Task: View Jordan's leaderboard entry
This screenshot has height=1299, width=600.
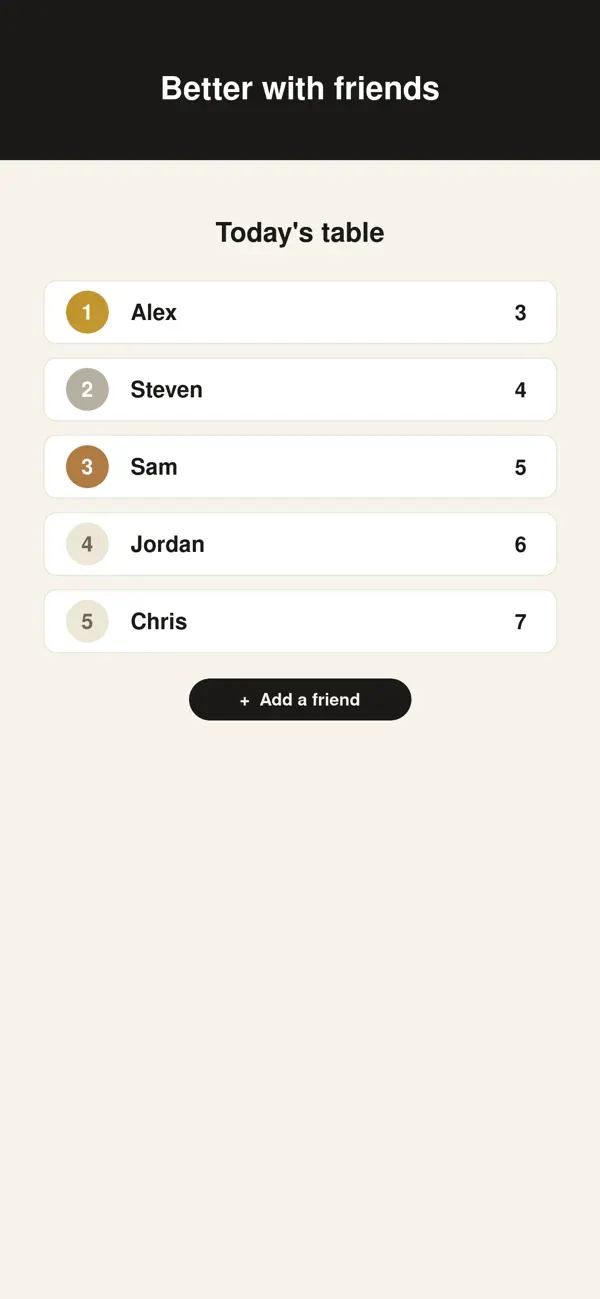Action: [300, 544]
